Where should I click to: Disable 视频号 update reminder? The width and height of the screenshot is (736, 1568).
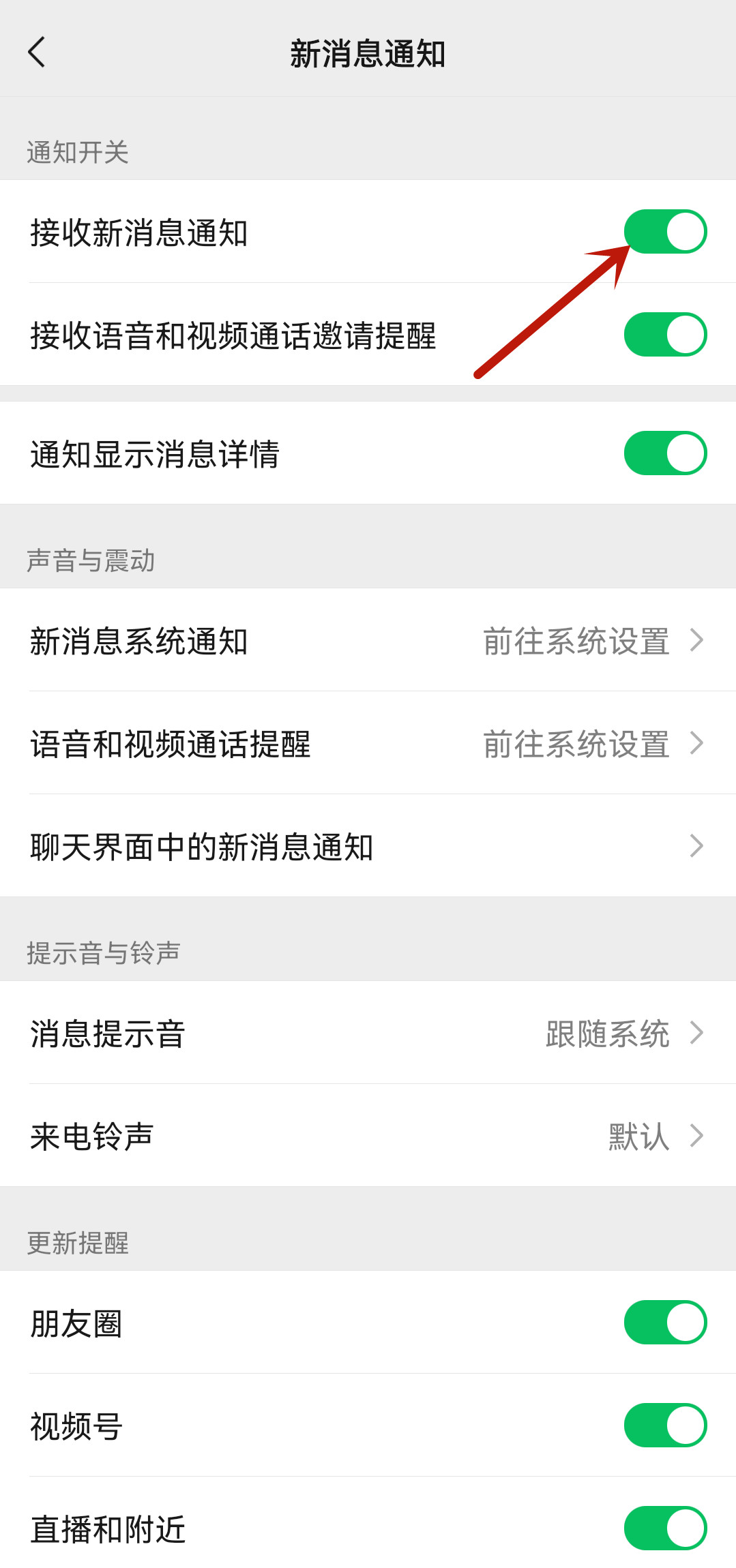coord(665,1426)
